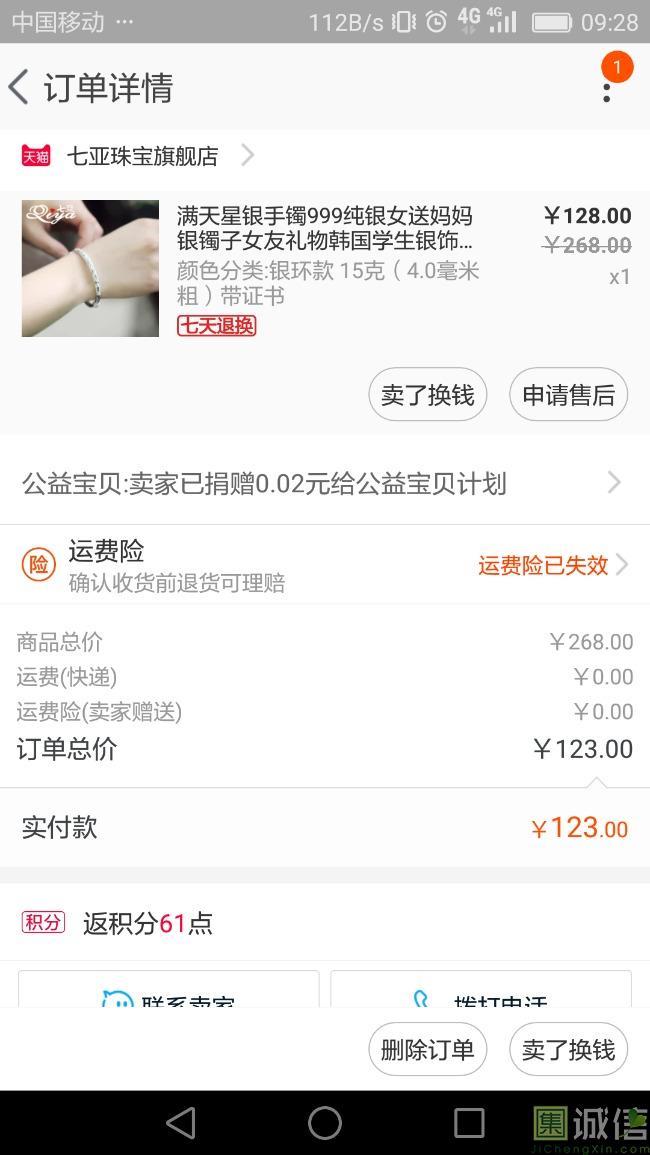Tap the system home button
The height and width of the screenshot is (1155, 650).
click(x=325, y=1123)
